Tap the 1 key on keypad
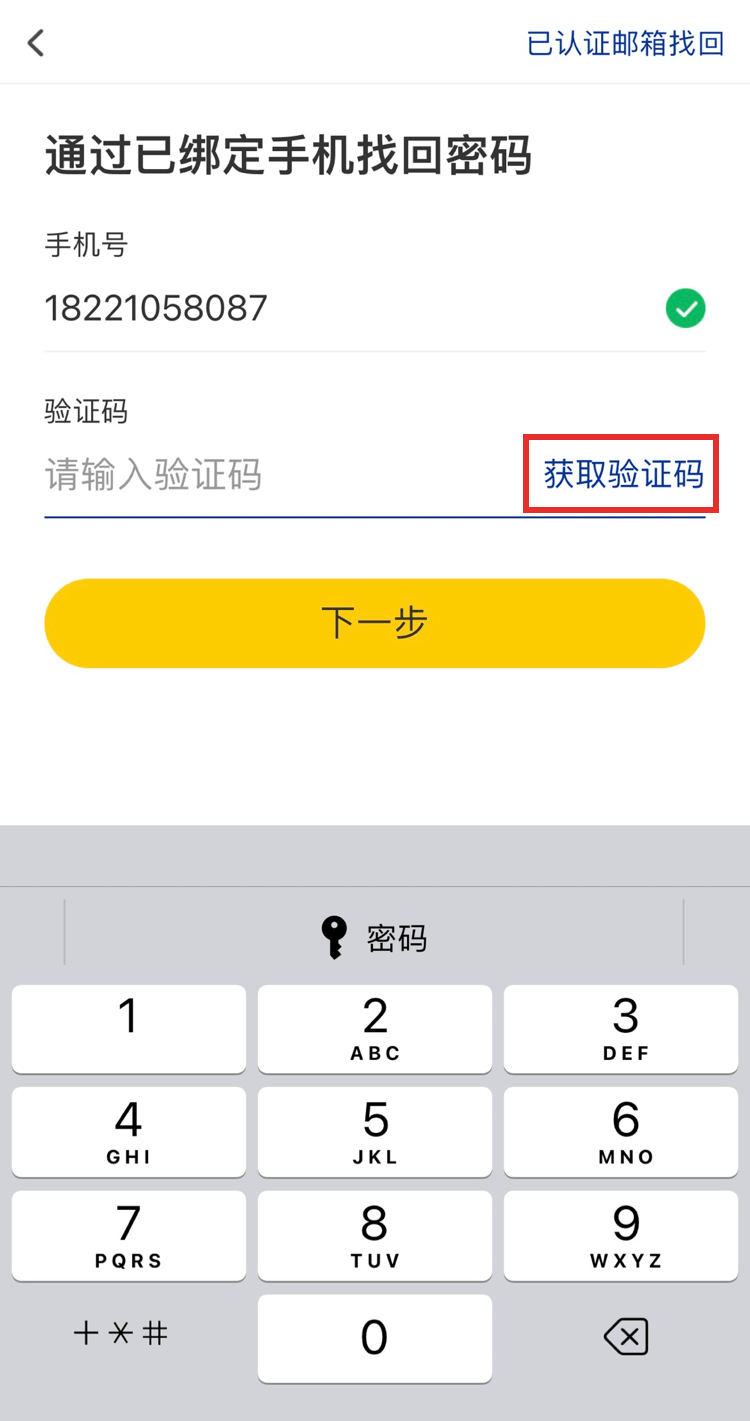750x1421 pixels. (x=128, y=1030)
